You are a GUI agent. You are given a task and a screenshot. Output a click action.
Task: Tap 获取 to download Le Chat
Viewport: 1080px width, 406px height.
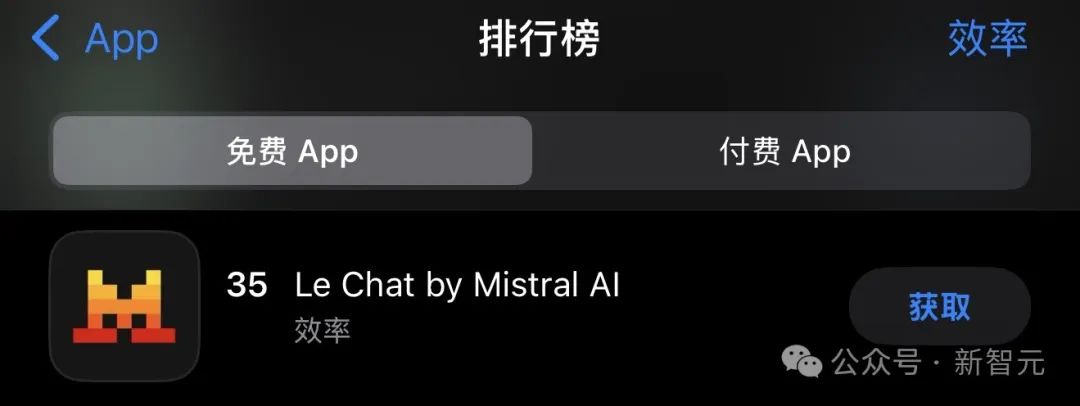click(x=939, y=306)
